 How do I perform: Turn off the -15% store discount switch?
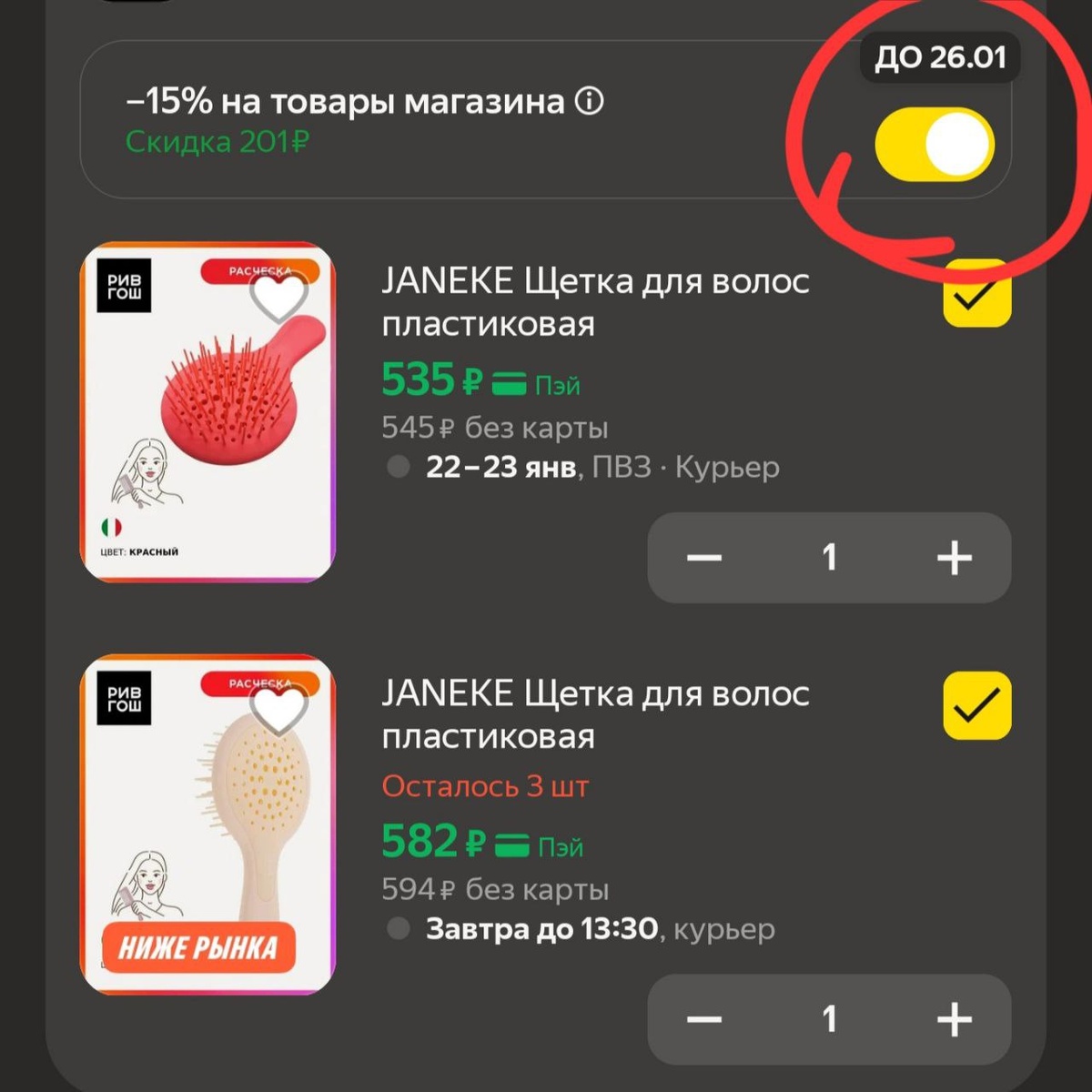pos(935,145)
